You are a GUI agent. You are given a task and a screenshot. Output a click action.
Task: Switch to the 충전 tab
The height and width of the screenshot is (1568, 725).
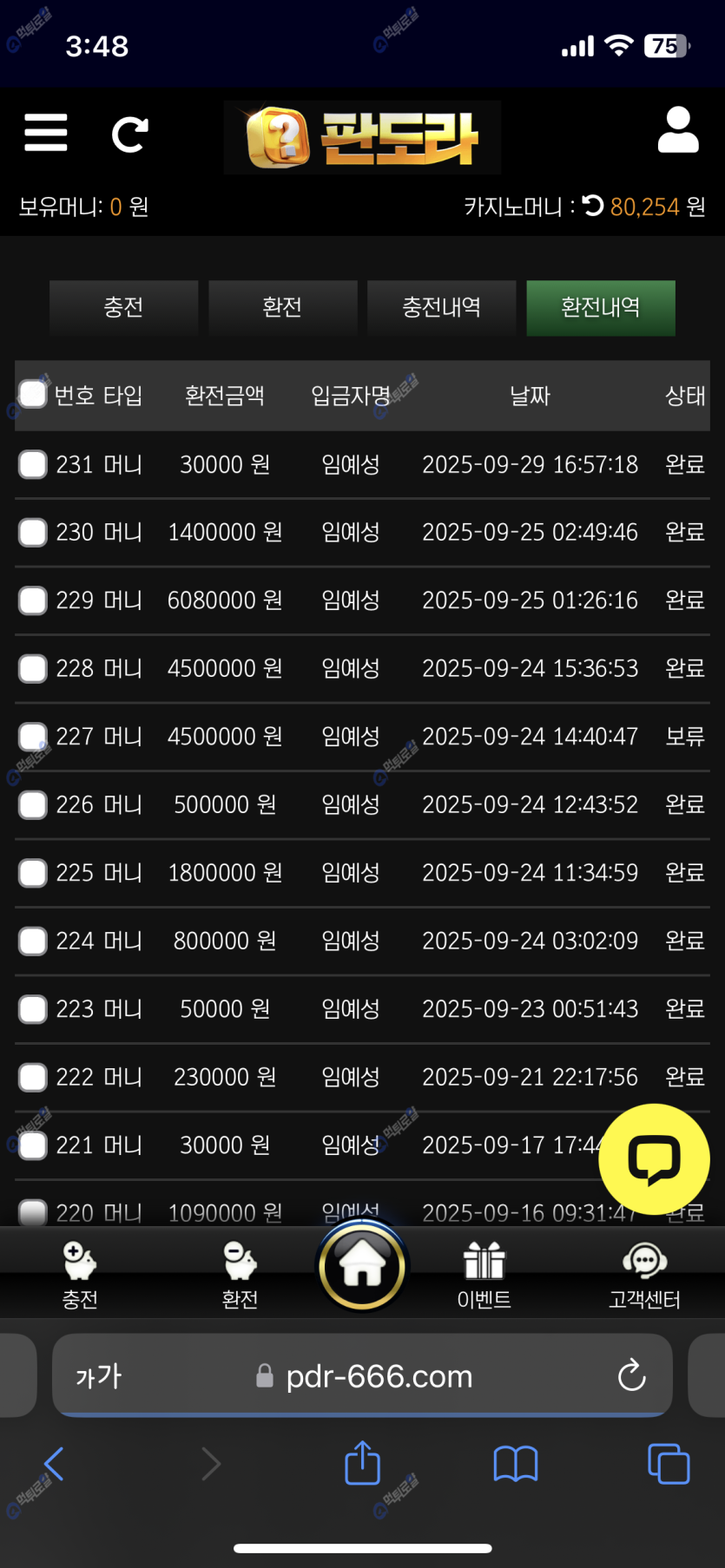pyautogui.click(x=123, y=307)
